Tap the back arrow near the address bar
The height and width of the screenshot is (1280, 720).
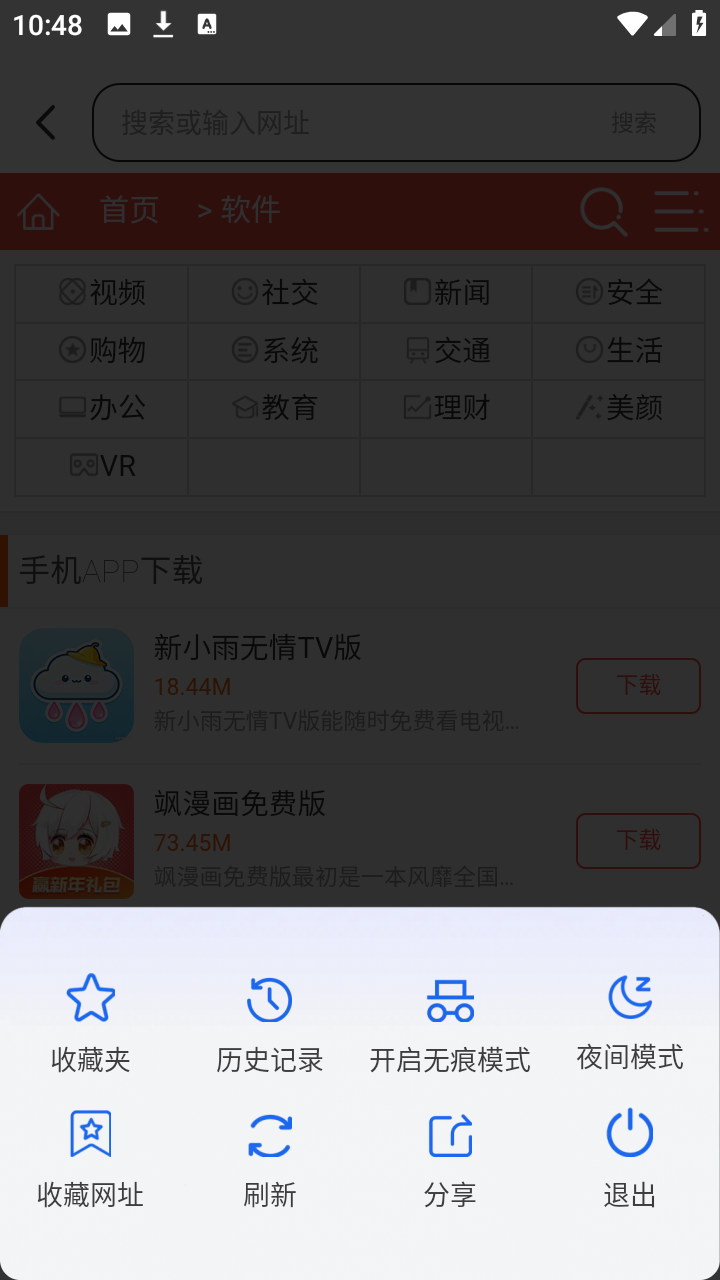point(44,122)
